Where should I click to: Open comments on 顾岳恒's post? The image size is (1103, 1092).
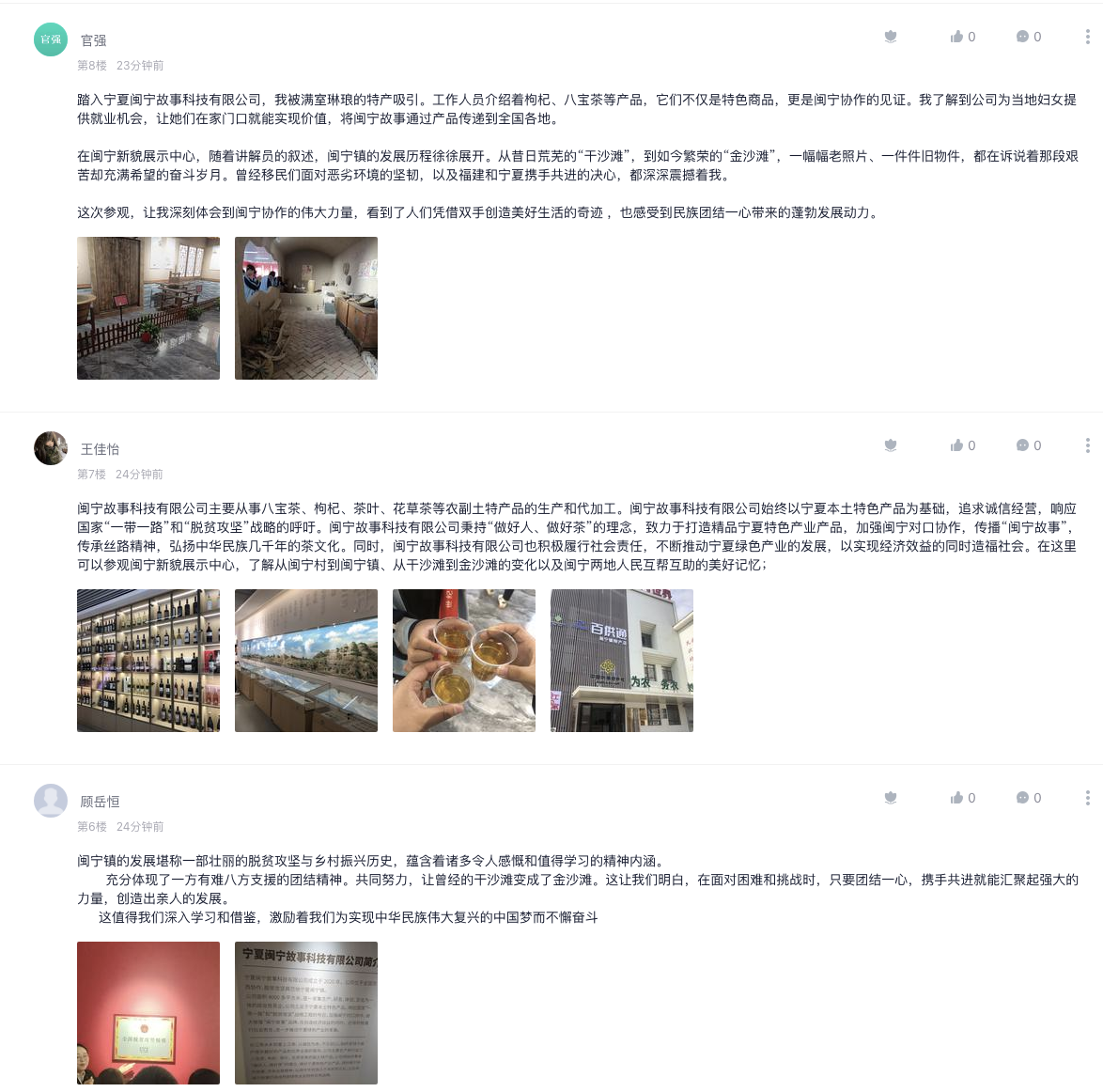coord(1023,798)
